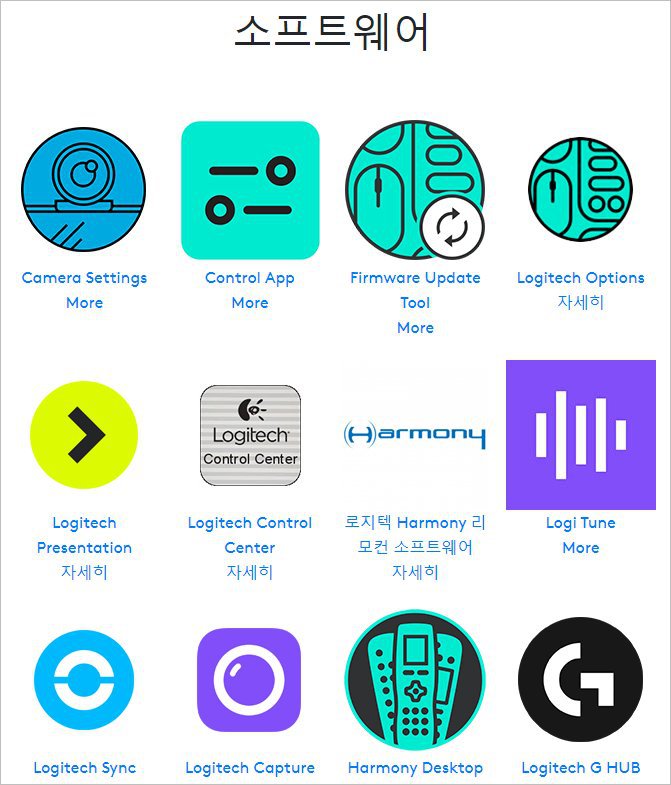The height and width of the screenshot is (785, 671).
Task: Tap 자세히 under Logitech Control Center
Action: [250, 572]
